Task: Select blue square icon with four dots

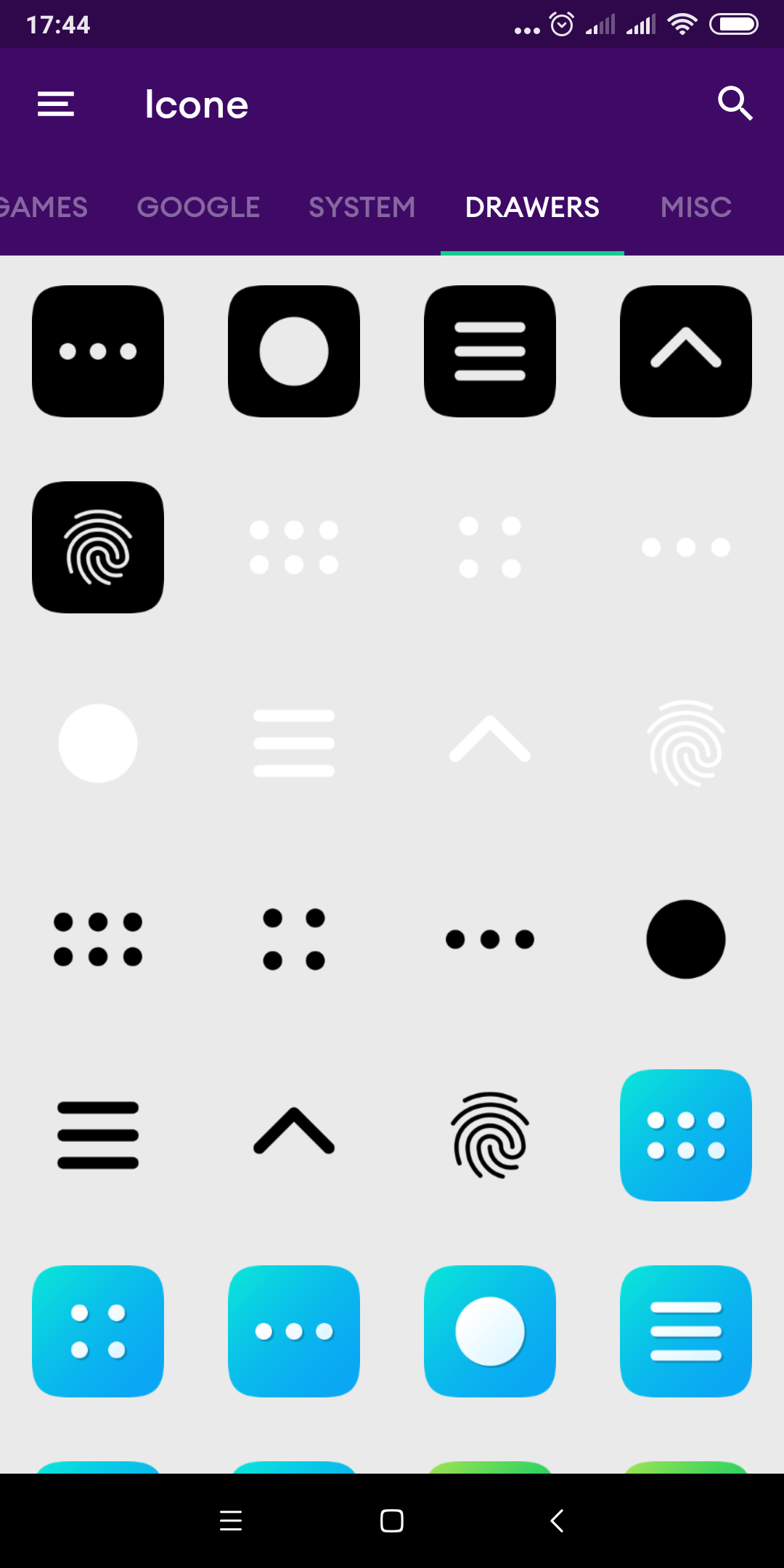Action: [x=98, y=1331]
